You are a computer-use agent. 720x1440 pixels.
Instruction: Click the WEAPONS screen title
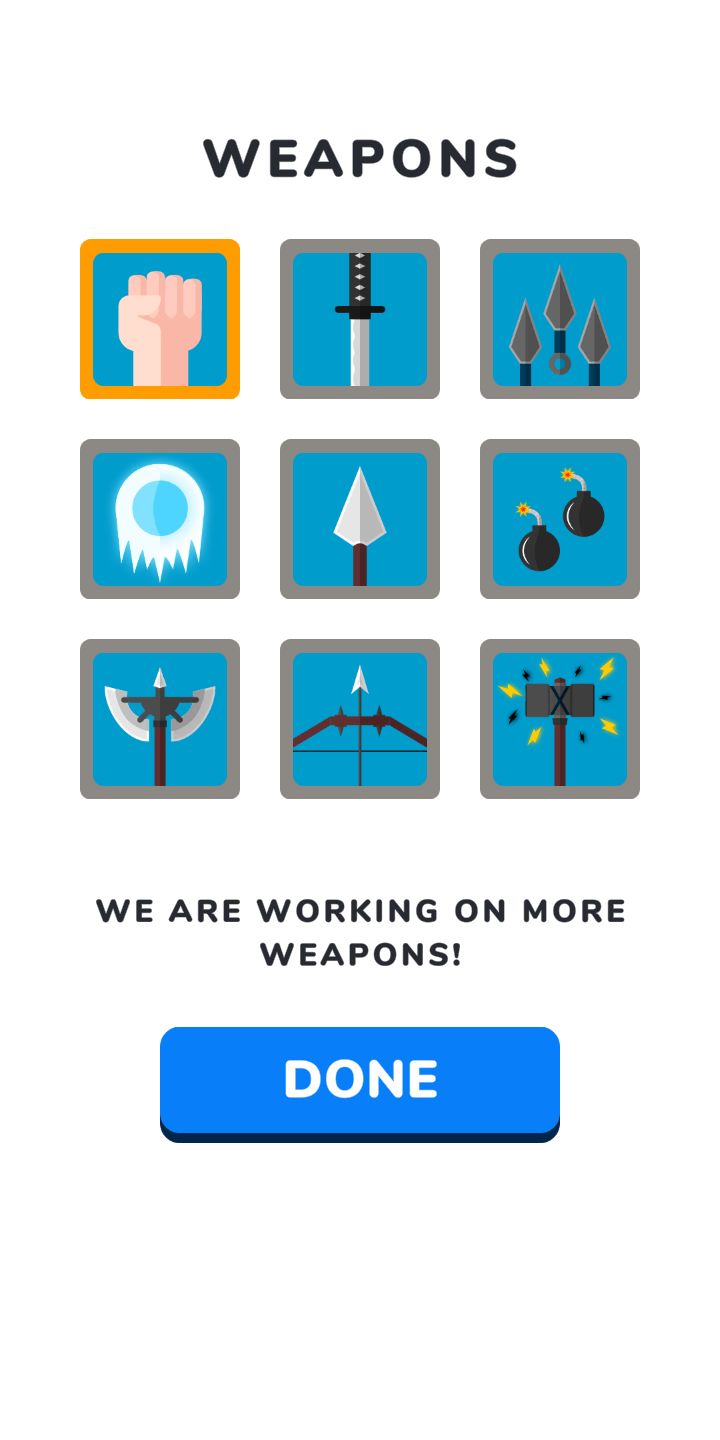pos(360,155)
